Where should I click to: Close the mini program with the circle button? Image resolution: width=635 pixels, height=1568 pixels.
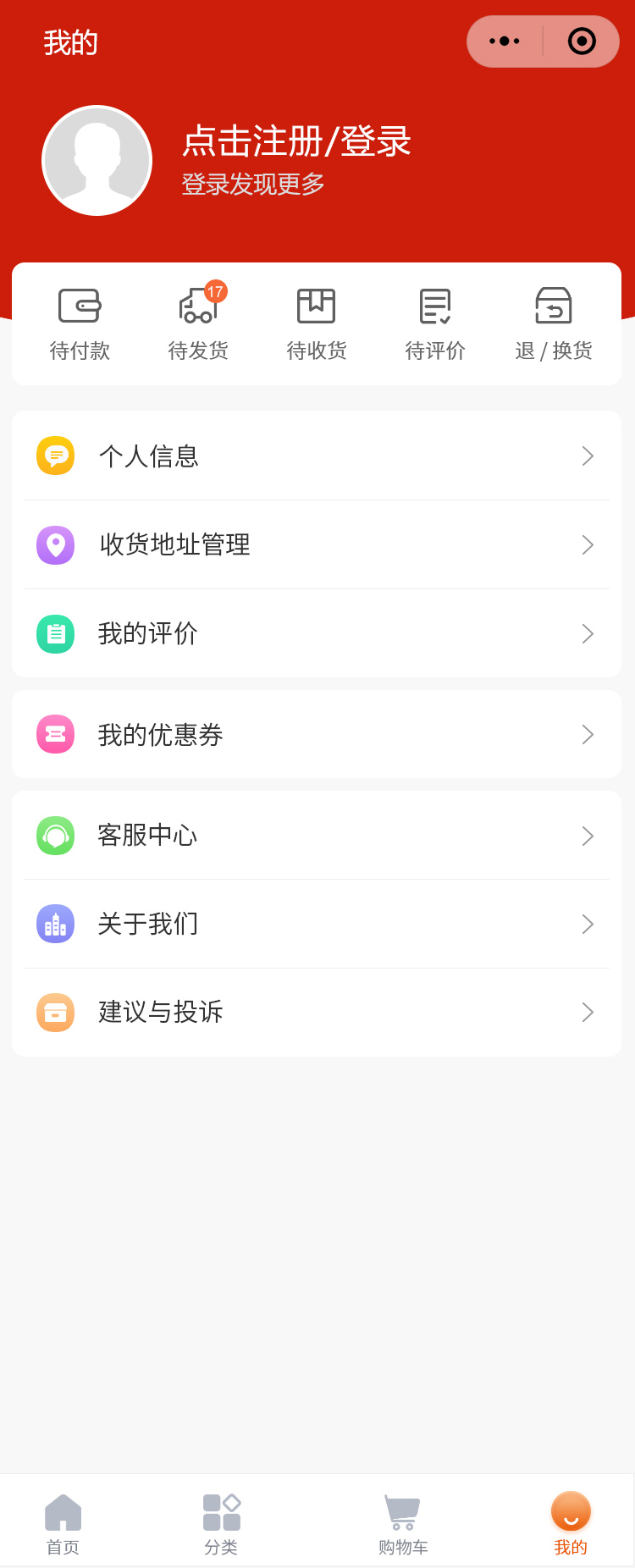coord(582,41)
